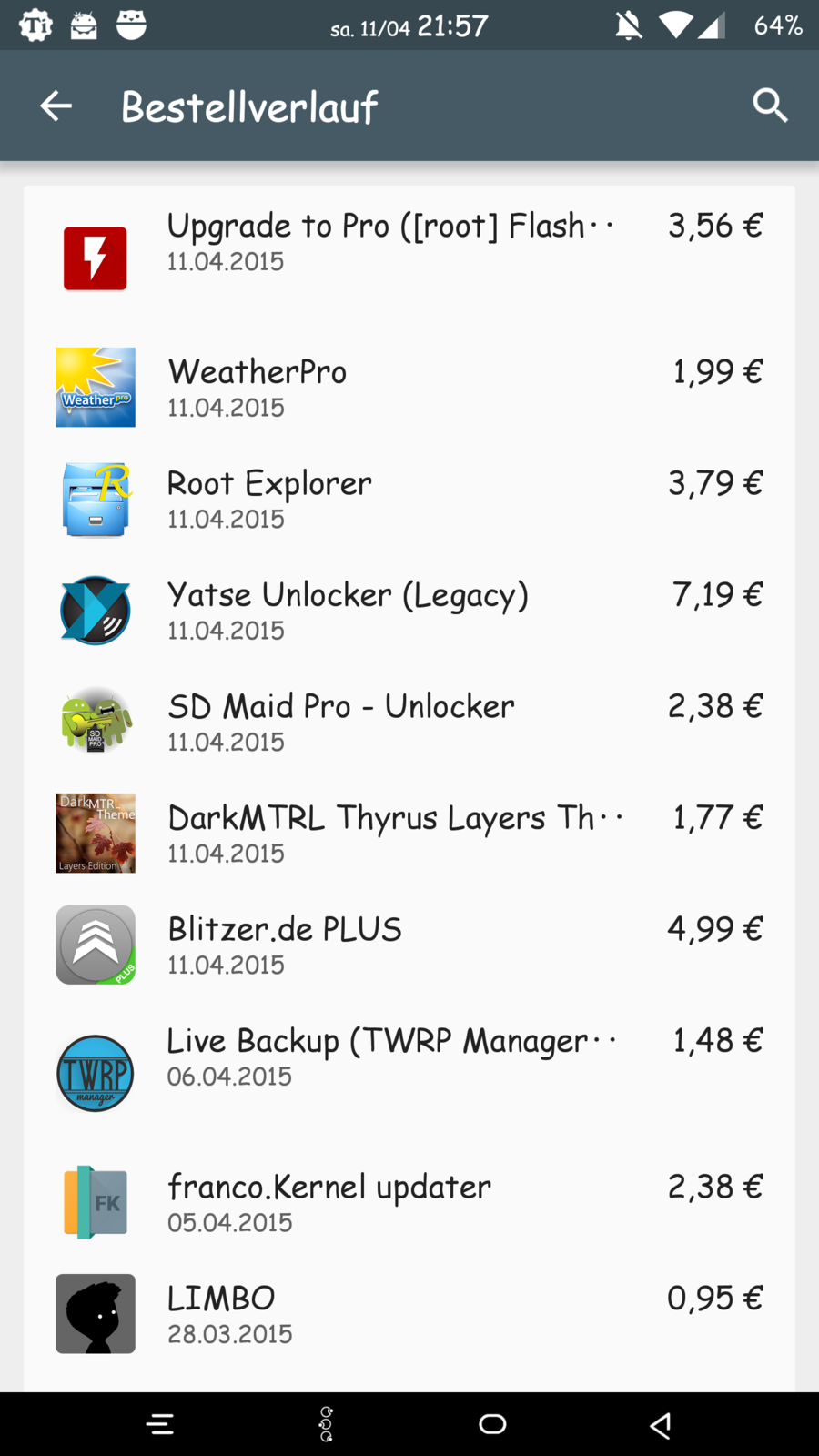Select the Root Explorer order
This screenshot has height=1456, width=819.
pos(409,500)
